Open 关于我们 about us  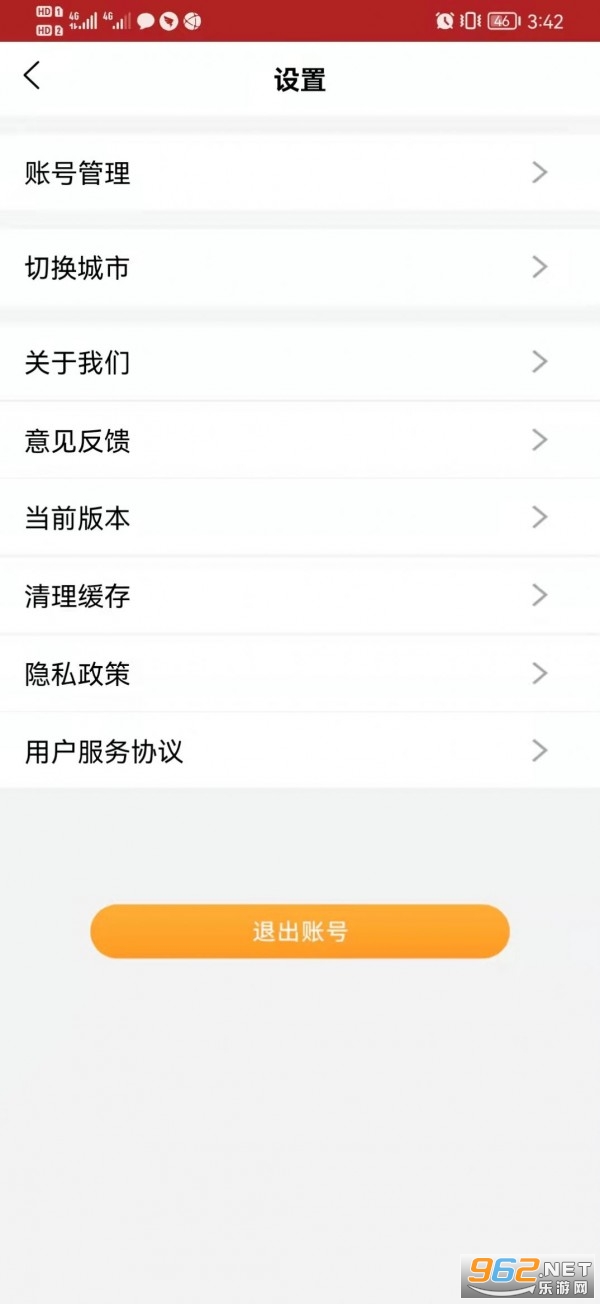tap(300, 362)
